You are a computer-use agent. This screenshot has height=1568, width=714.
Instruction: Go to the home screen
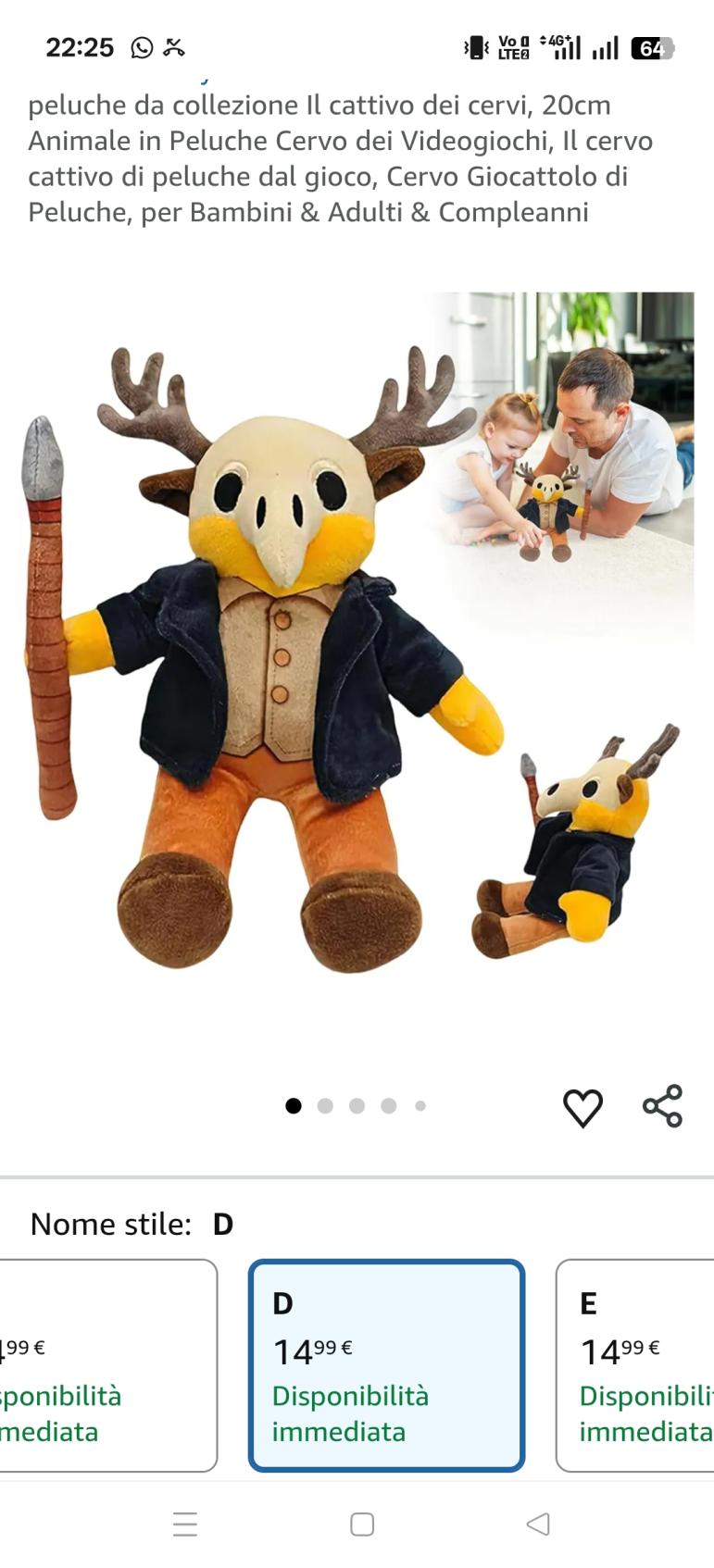point(362,1524)
